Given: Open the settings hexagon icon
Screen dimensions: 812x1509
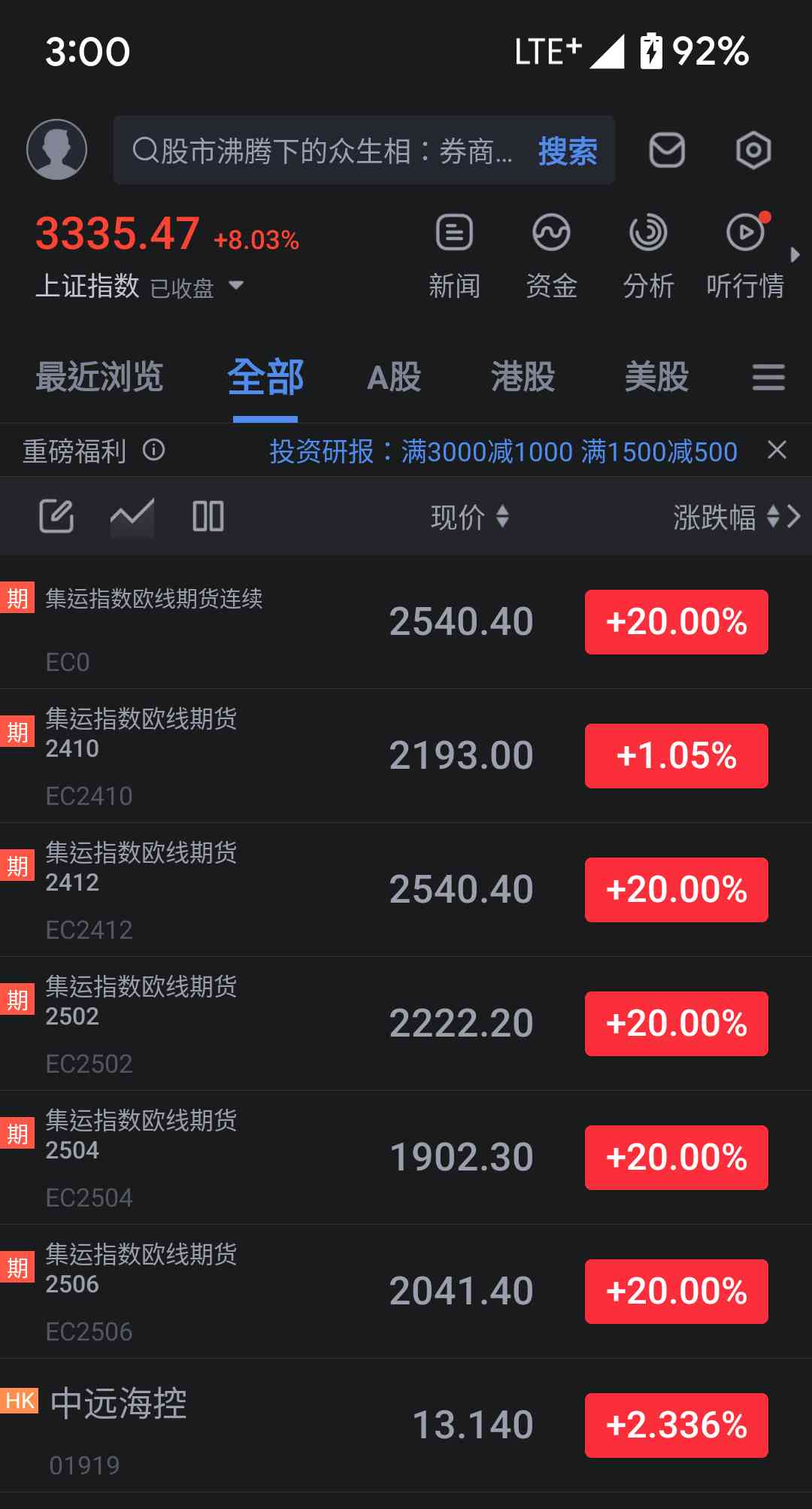Looking at the screenshot, I should [x=753, y=150].
